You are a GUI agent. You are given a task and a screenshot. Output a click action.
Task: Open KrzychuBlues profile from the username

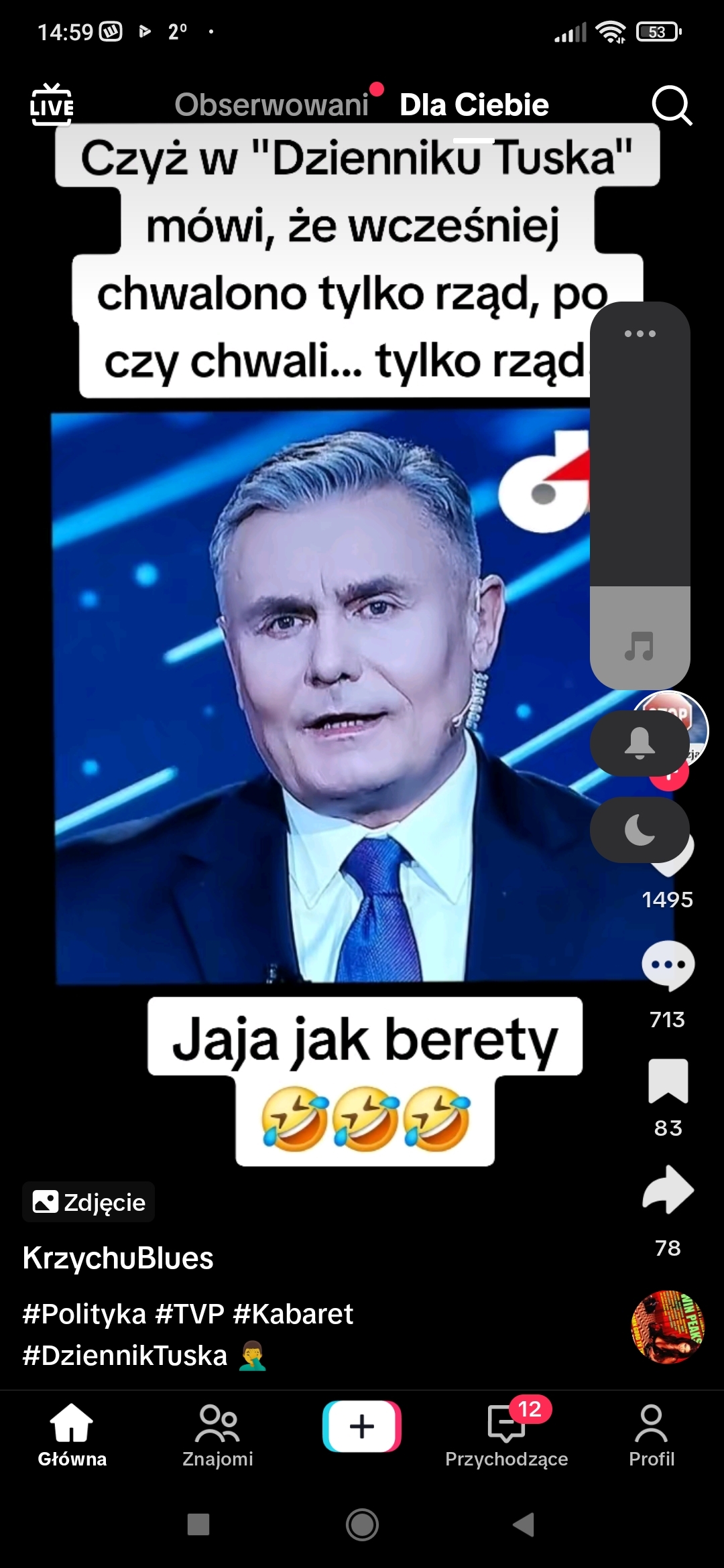tap(118, 1258)
